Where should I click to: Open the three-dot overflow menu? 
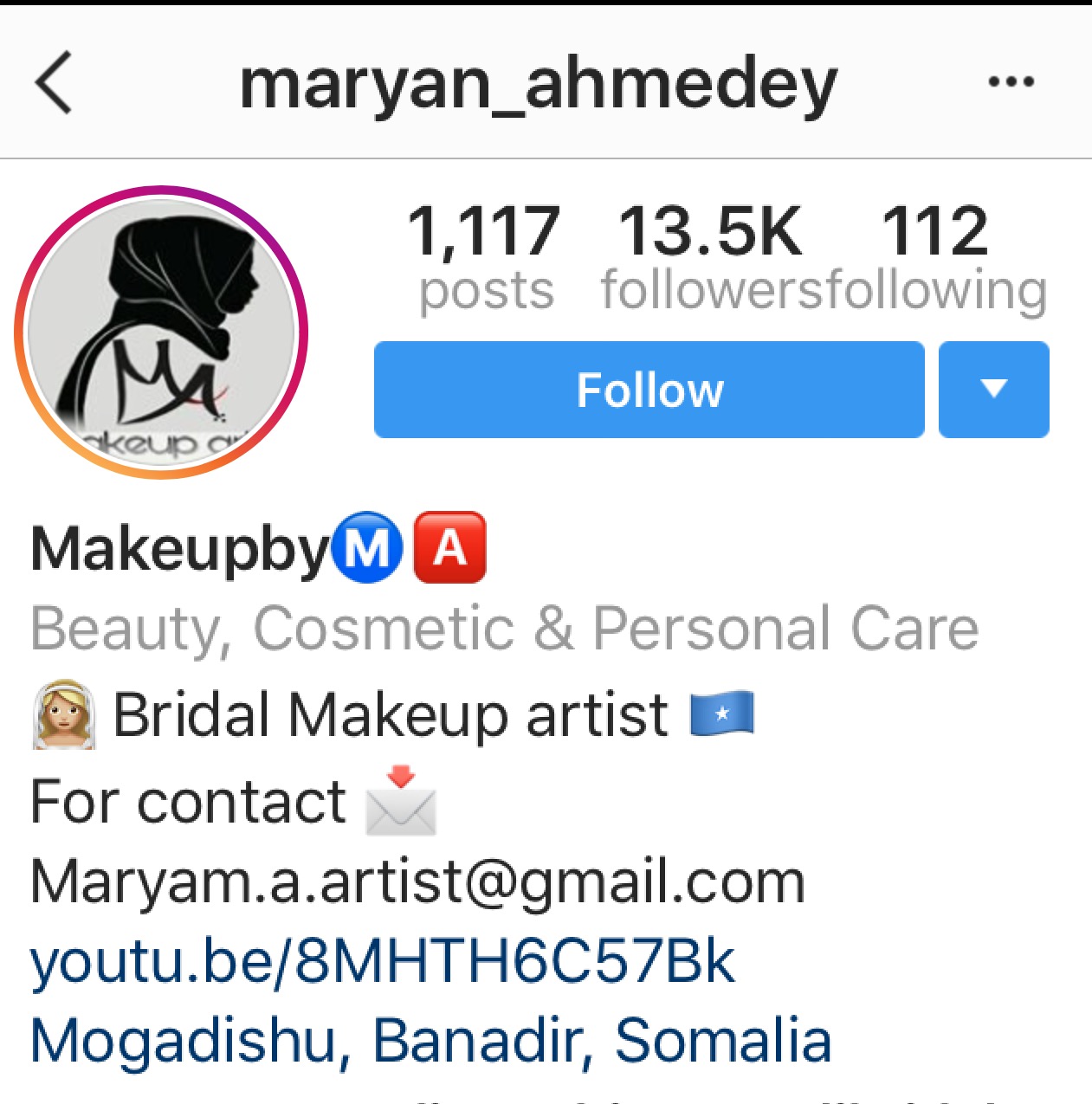[x=1011, y=82]
